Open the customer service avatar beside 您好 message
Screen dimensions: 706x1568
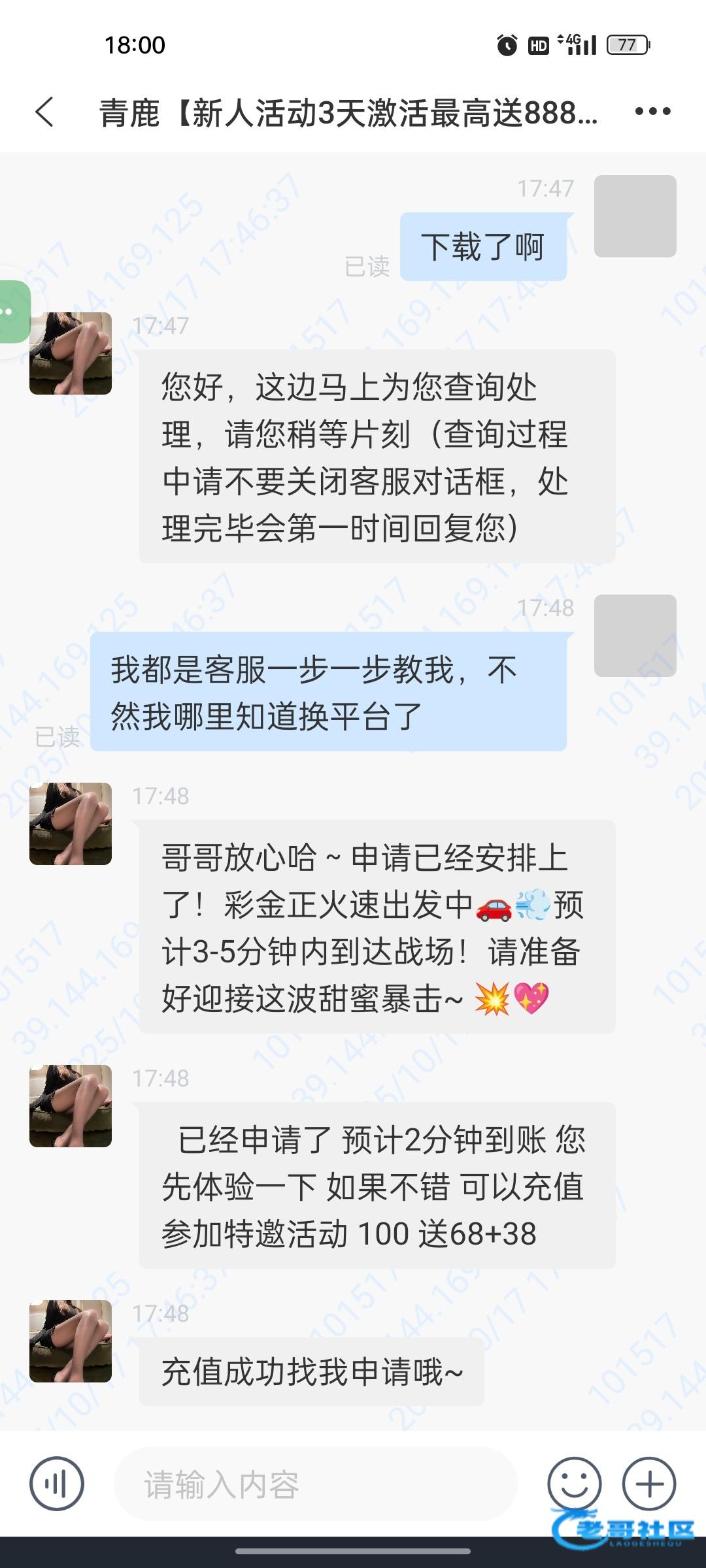click(71, 353)
